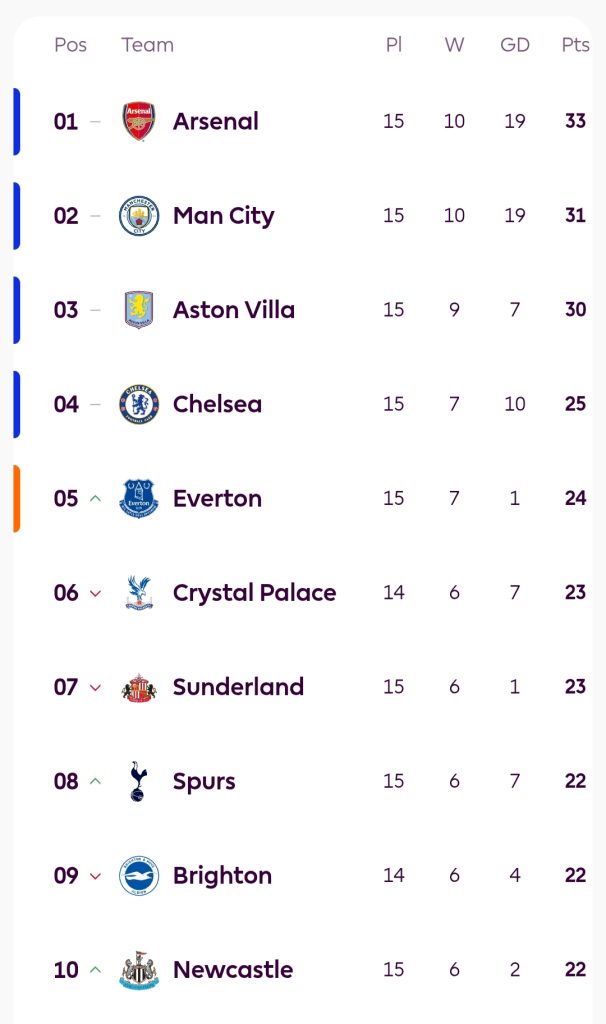Open the Crystal Palace row
Image resolution: width=606 pixels, height=1024 pixels.
point(254,593)
